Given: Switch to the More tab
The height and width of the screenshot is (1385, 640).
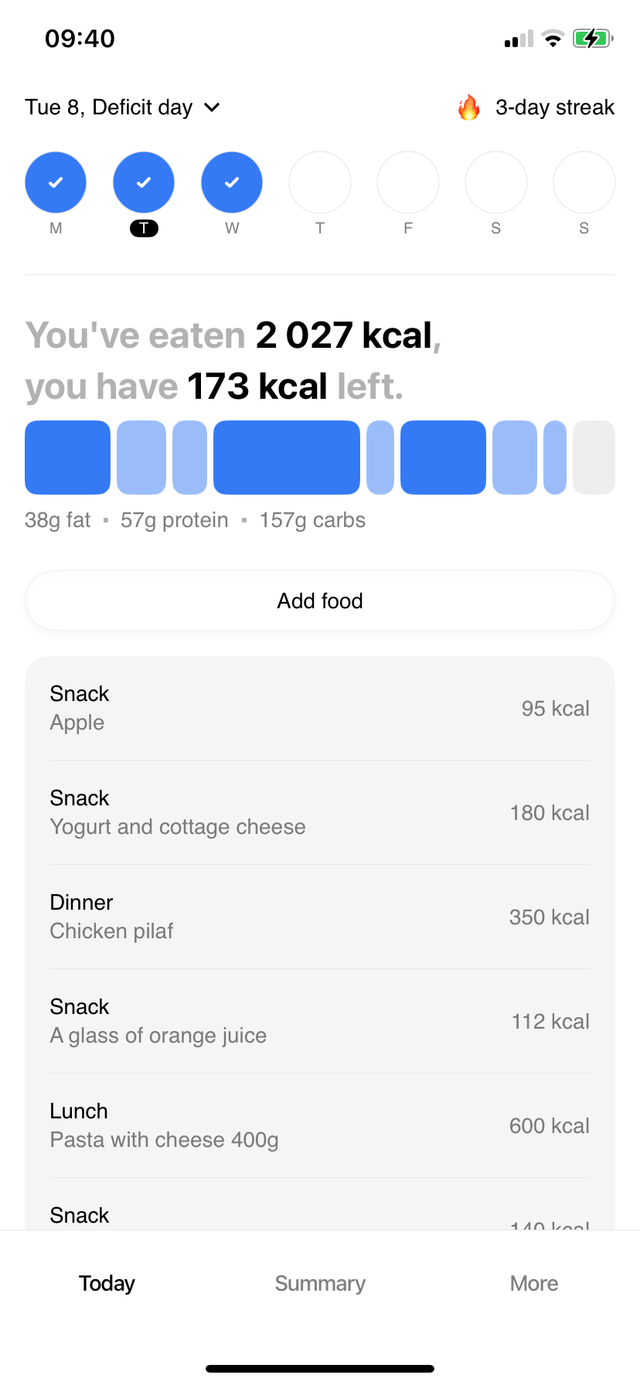Looking at the screenshot, I should pos(534,1283).
